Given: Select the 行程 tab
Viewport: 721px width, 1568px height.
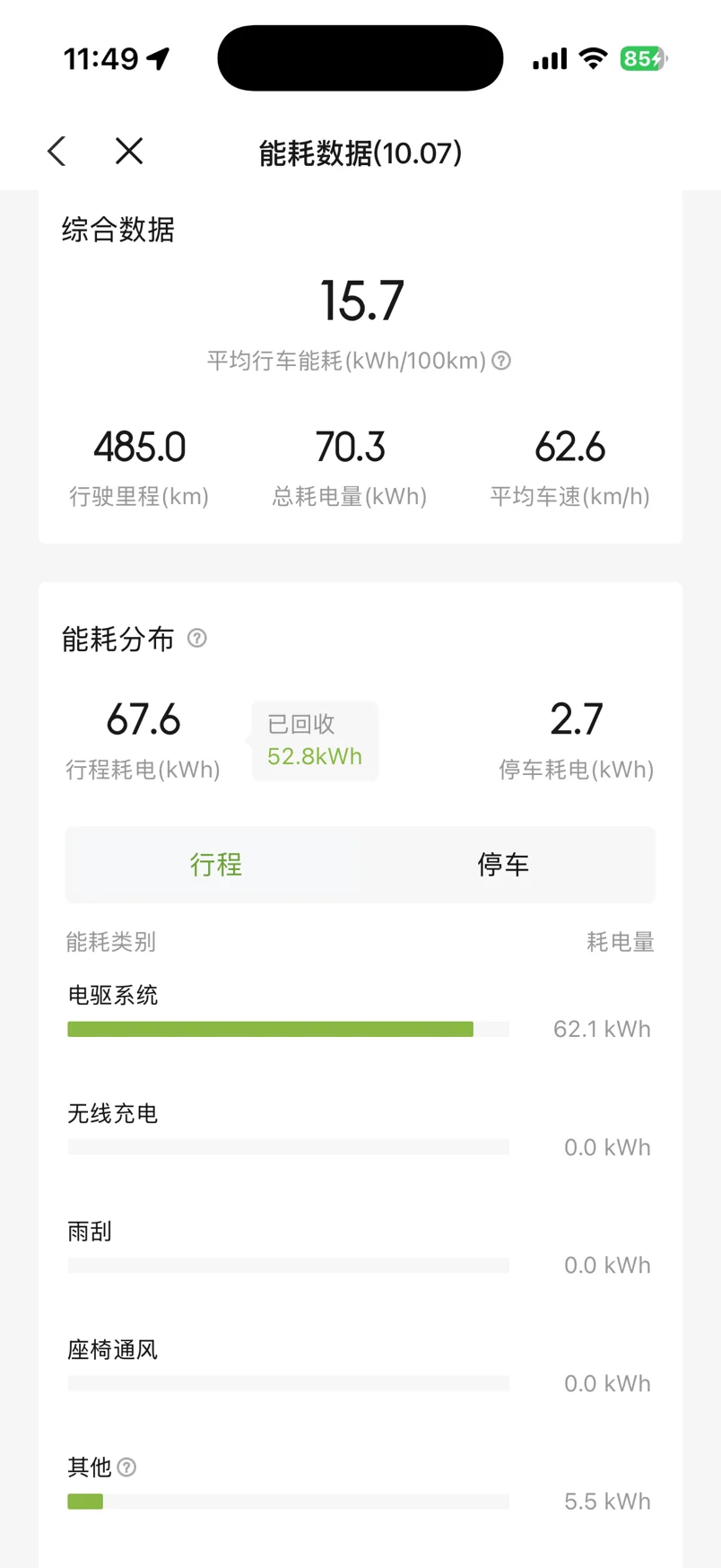Looking at the screenshot, I should (x=216, y=865).
